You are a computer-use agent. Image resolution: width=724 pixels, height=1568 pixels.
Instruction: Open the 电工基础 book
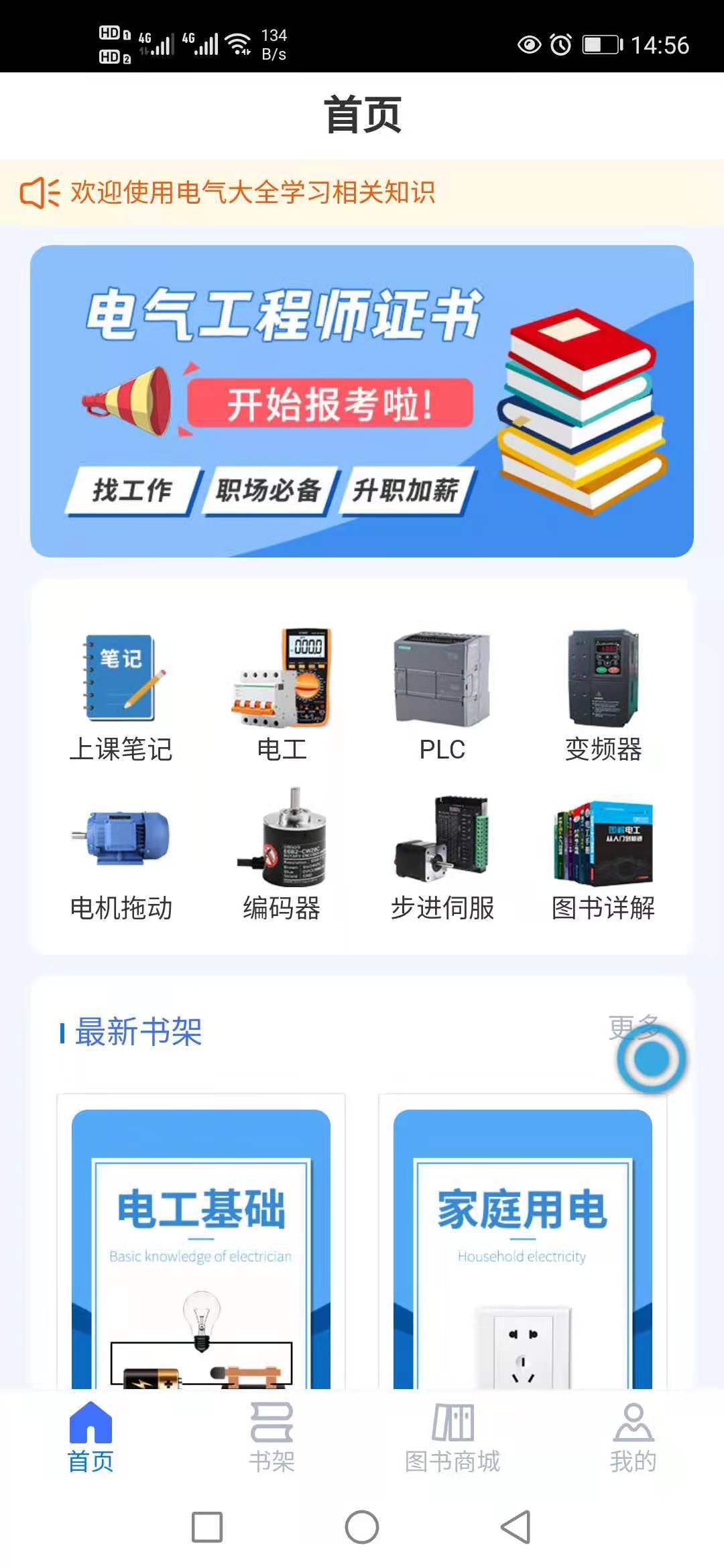[x=201, y=1246]
